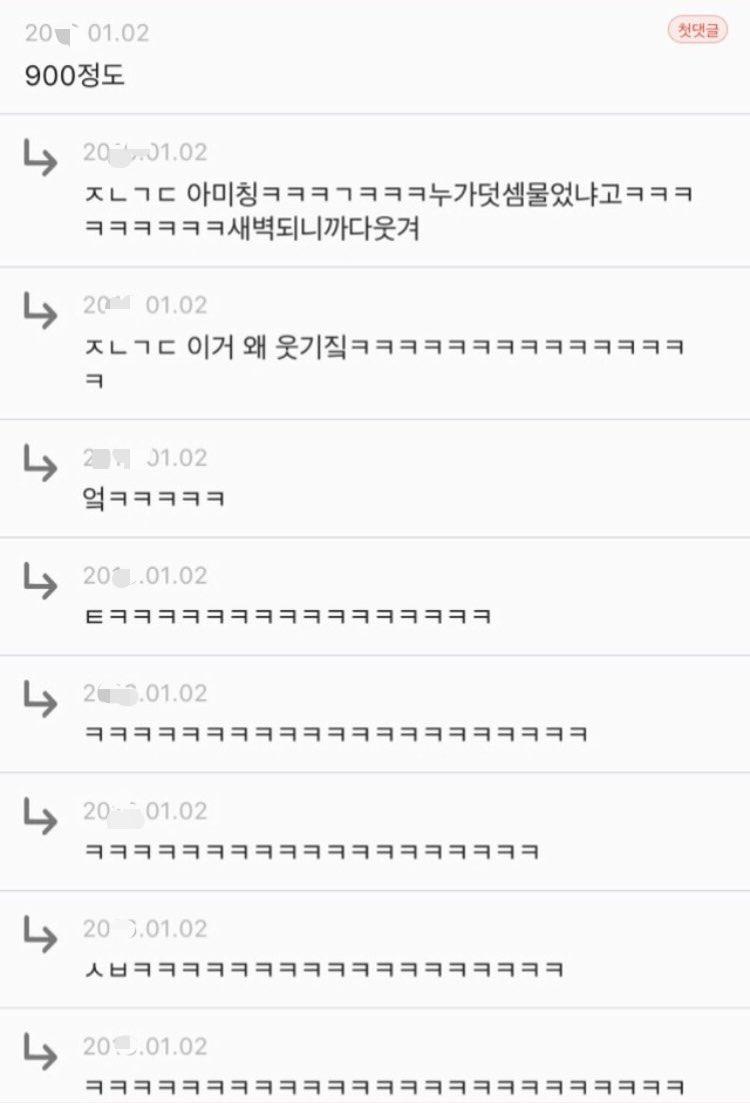Click the reply arrow on the last comment
This screenshot has width=750, height=1103.
(40, 1050)
